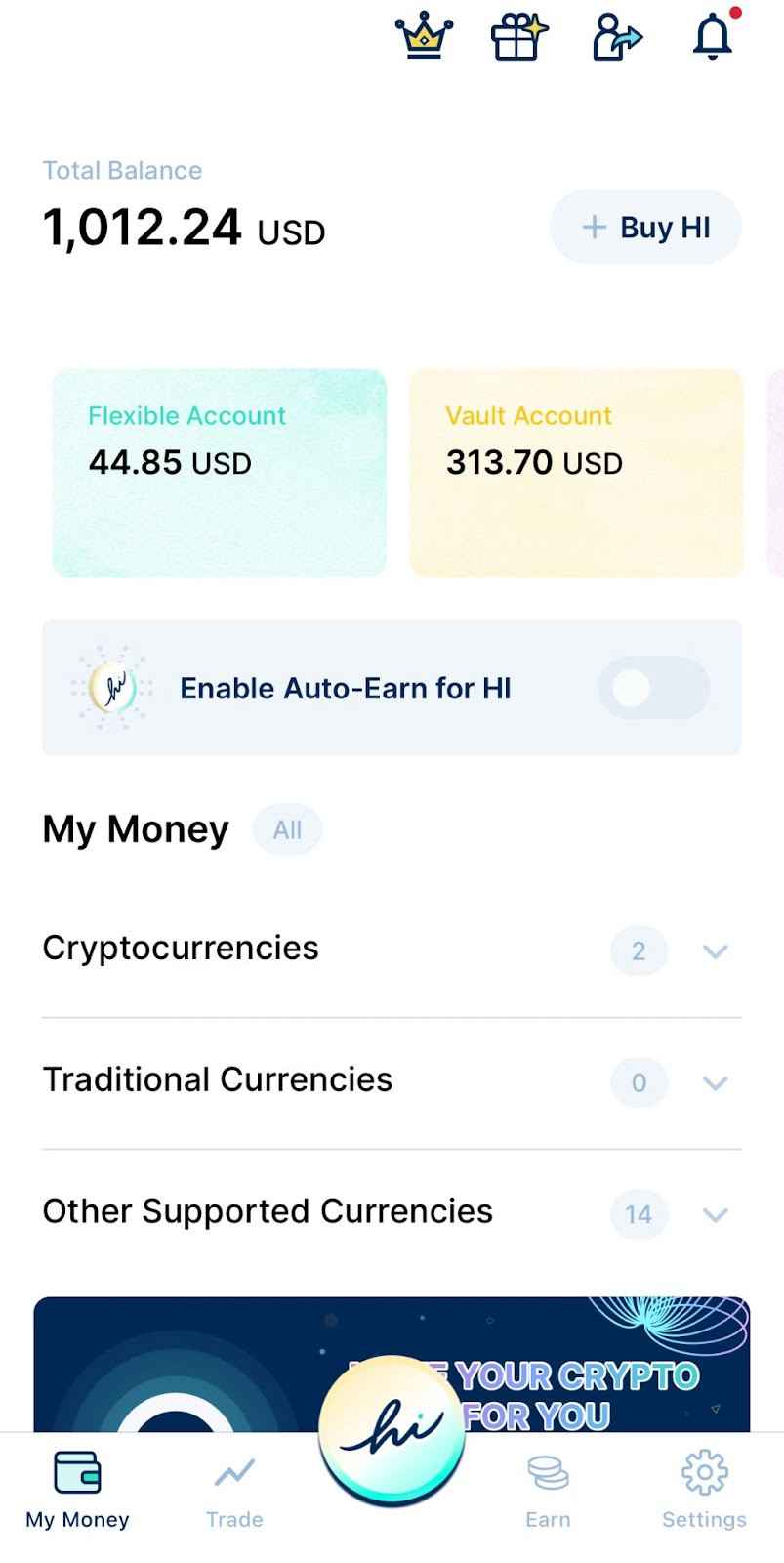Screen dimensions: 784x1563
Task: Open the gift rewards icon
Action: point(518,38)
